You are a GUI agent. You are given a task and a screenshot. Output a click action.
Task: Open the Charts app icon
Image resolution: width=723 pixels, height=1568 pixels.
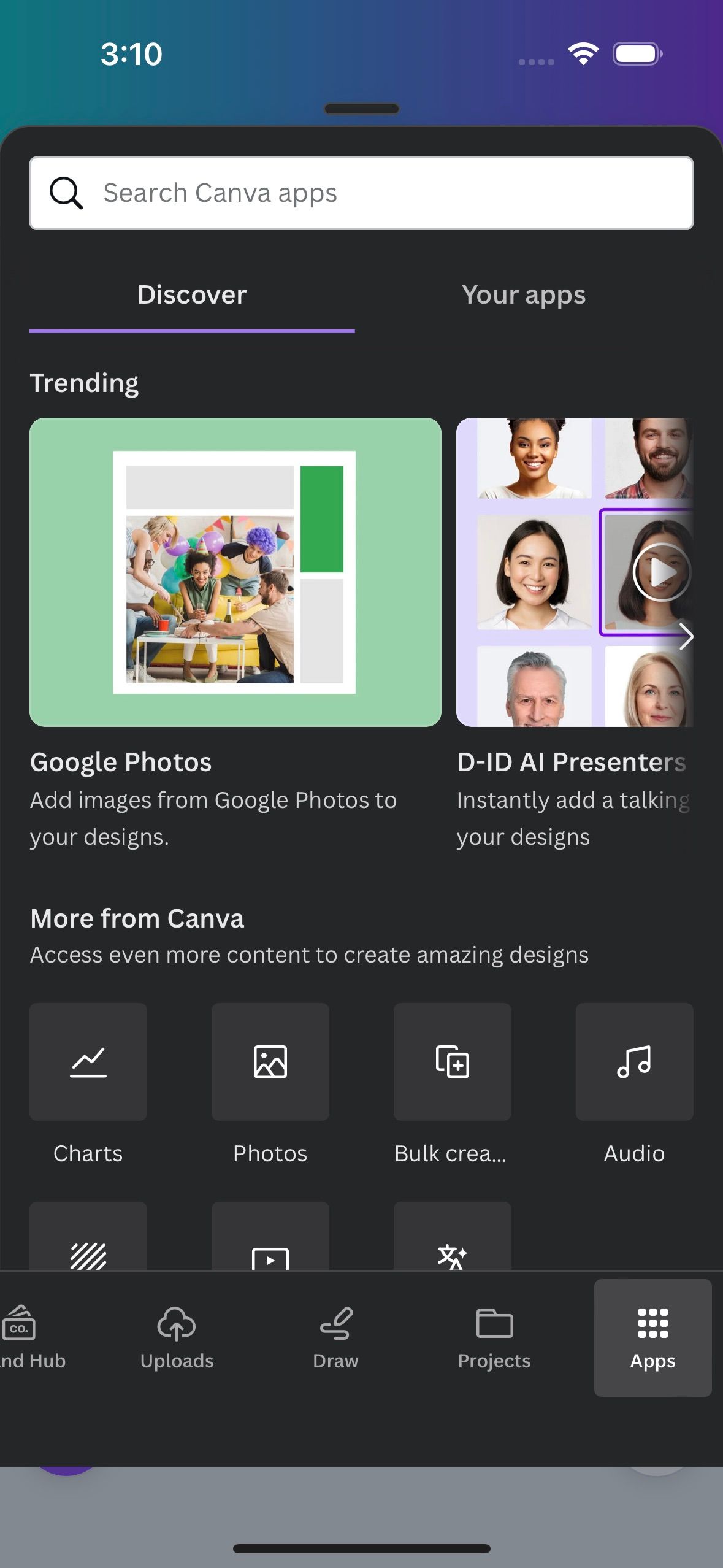(88, 1062)
